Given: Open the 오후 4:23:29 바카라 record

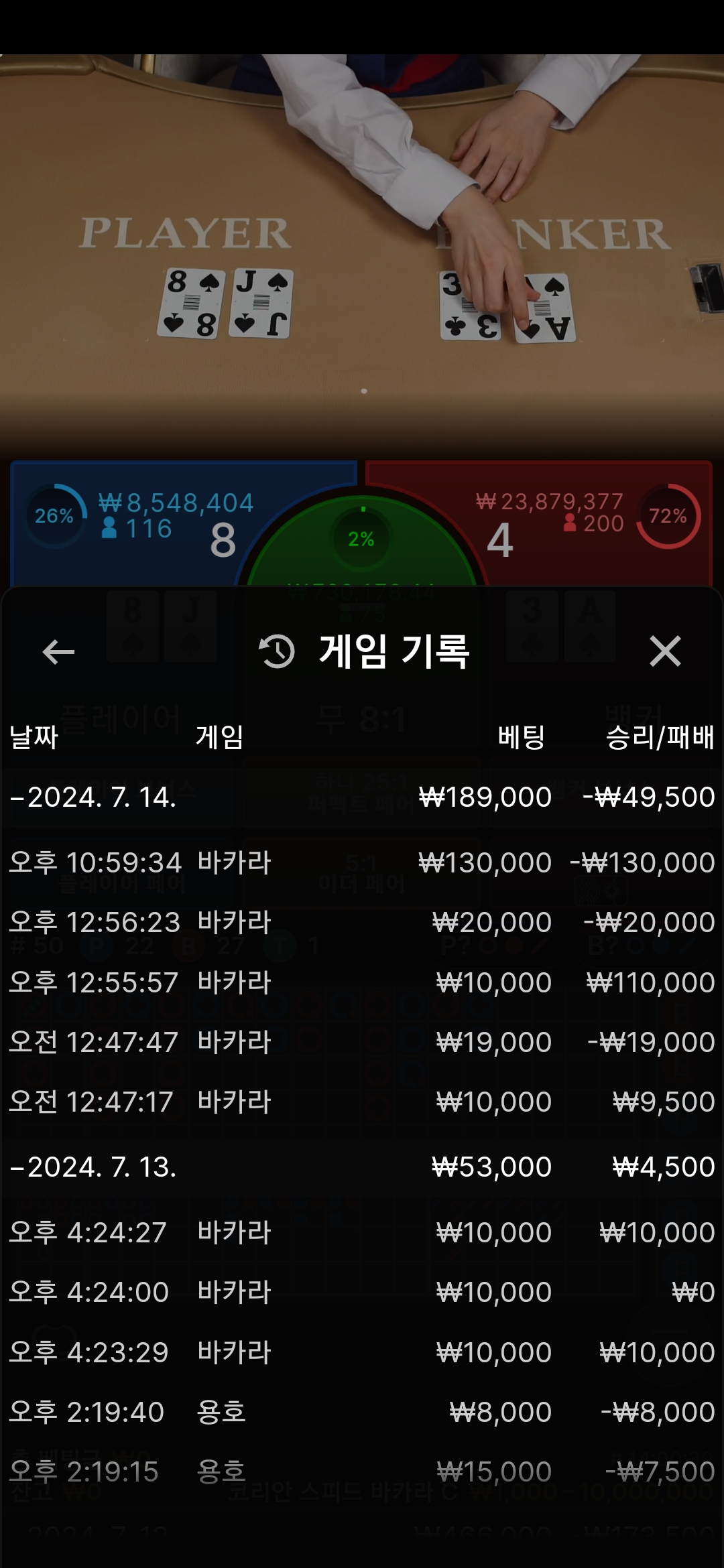Looking at the screenshot, I should point(362,1352).
